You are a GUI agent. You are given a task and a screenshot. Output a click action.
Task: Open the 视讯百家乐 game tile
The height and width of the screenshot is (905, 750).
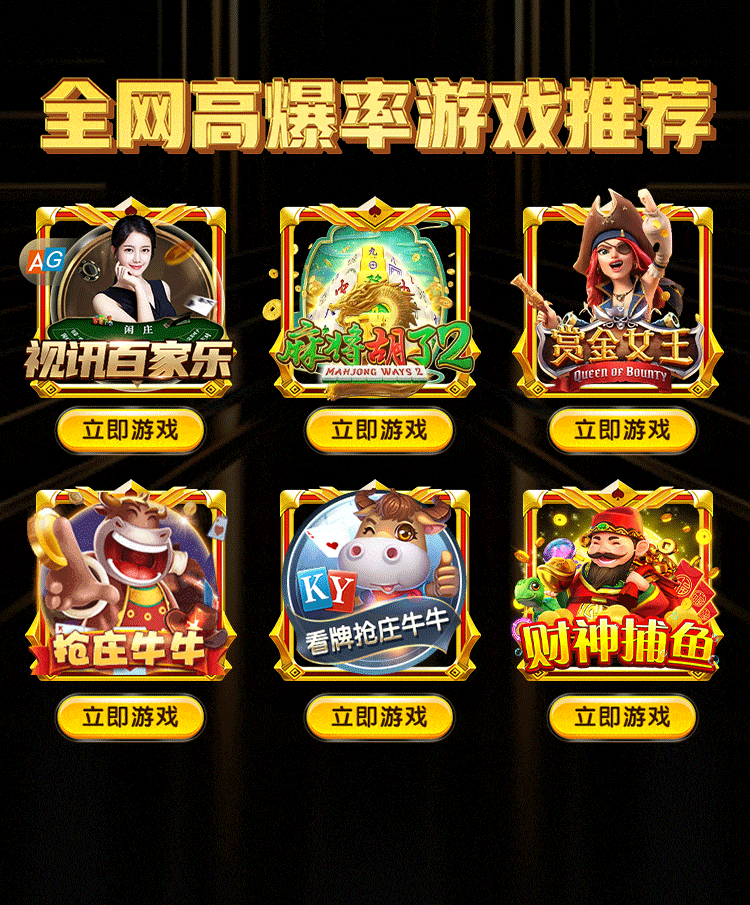pos(130,300)
